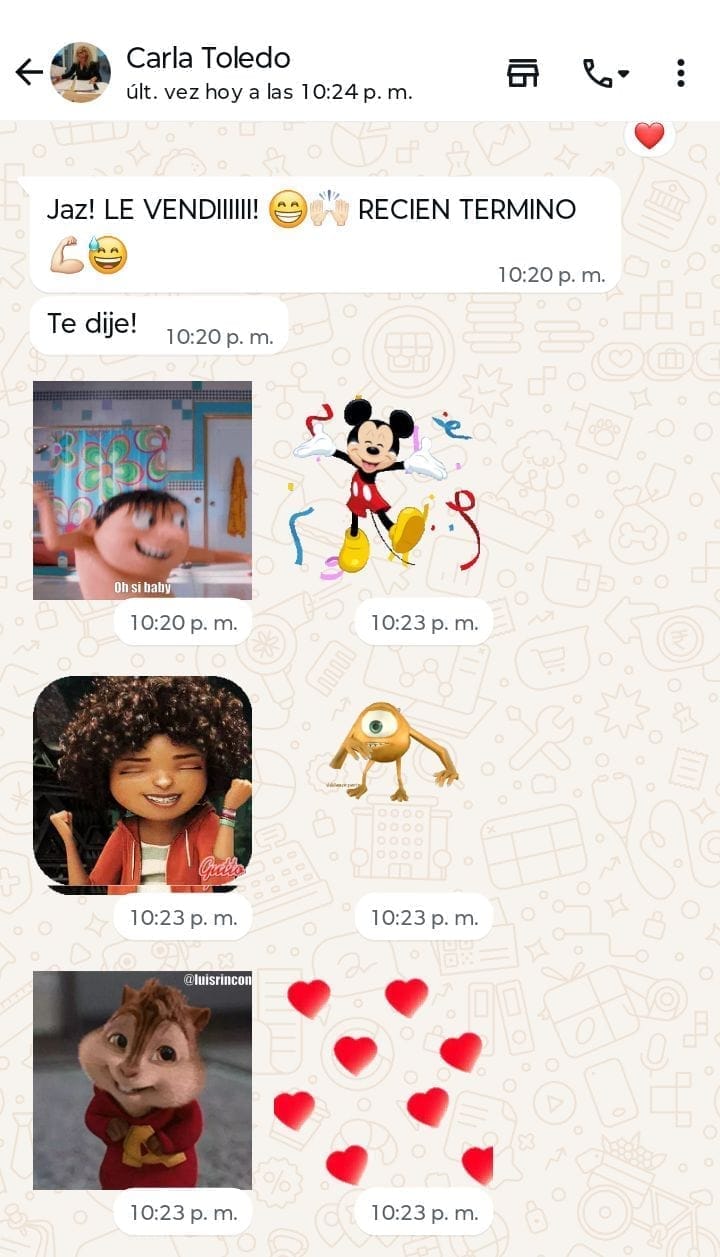
Task: Select the chipmunk sticker in red hoodie
Action: [142, 1079]
